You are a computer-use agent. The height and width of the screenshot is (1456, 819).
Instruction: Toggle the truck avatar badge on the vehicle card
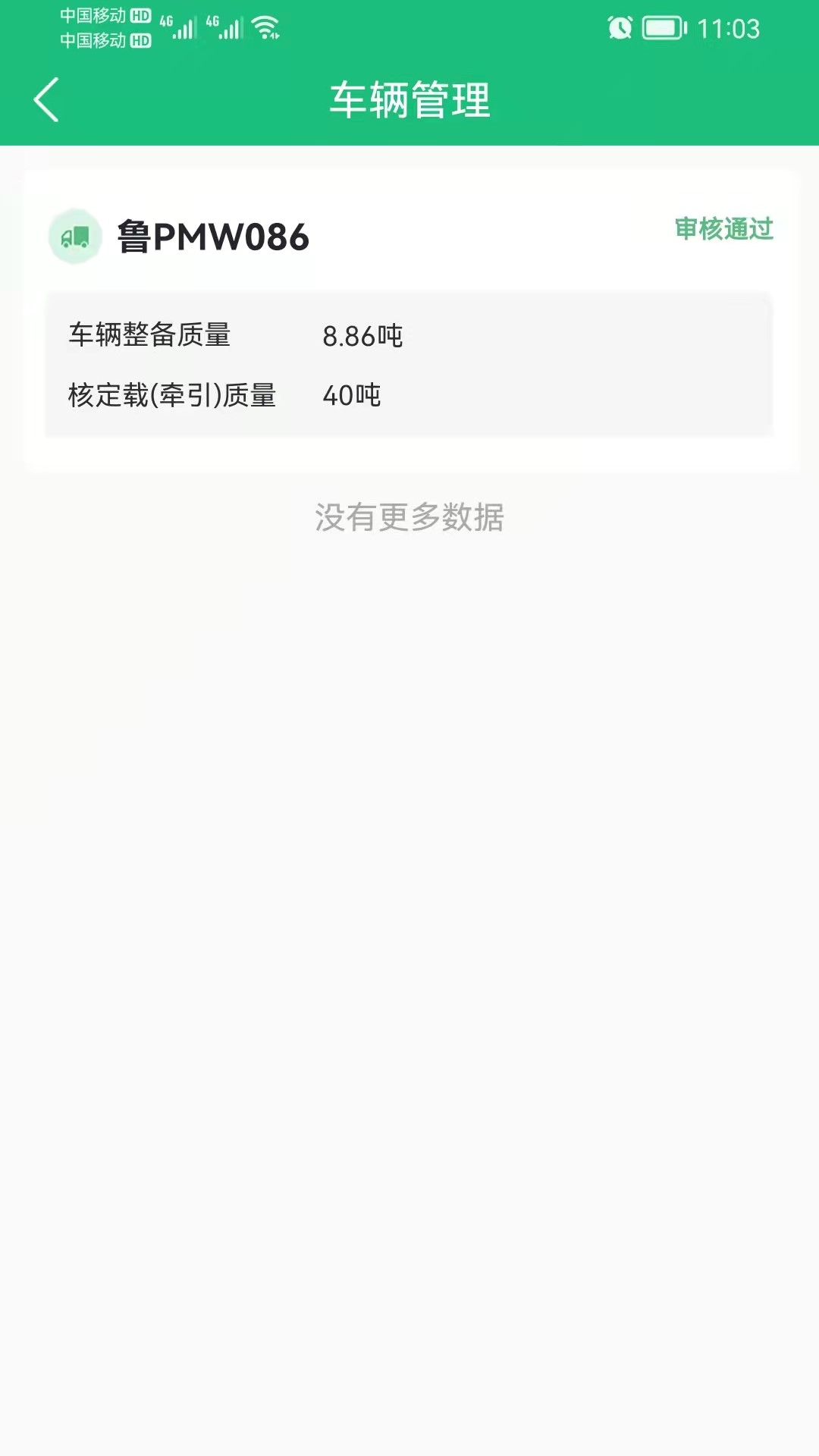point(74,236)
